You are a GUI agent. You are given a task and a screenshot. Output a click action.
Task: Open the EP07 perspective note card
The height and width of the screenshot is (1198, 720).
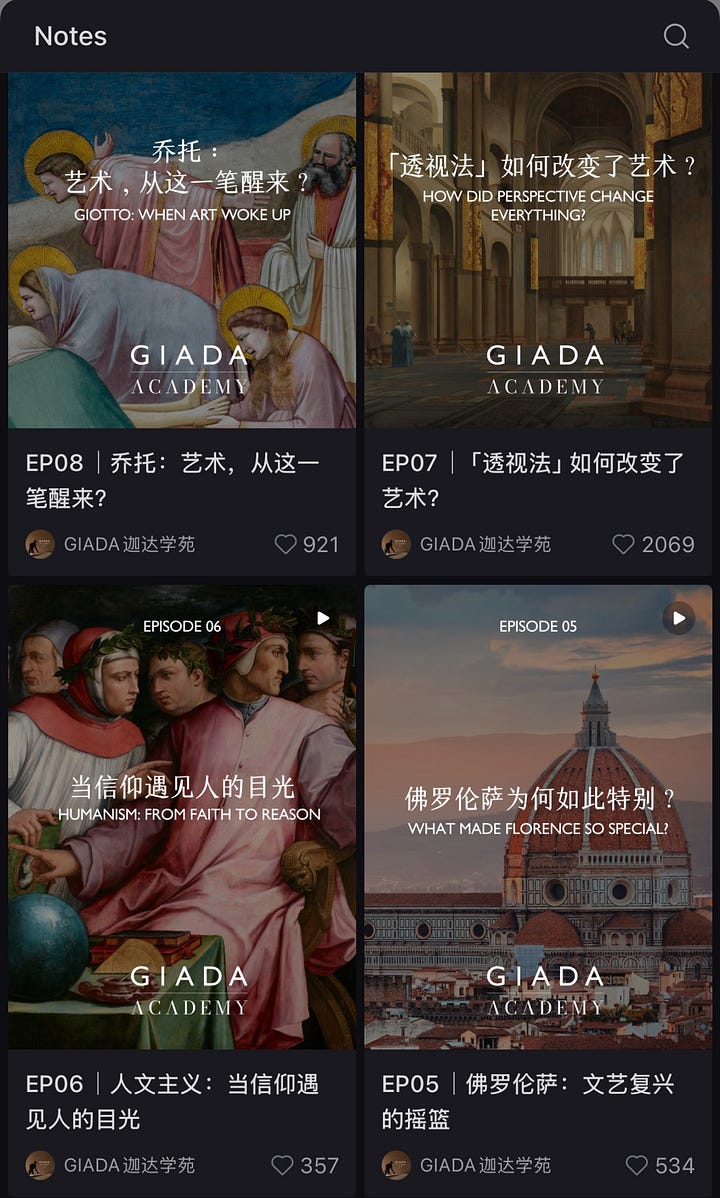click(538, 250)
